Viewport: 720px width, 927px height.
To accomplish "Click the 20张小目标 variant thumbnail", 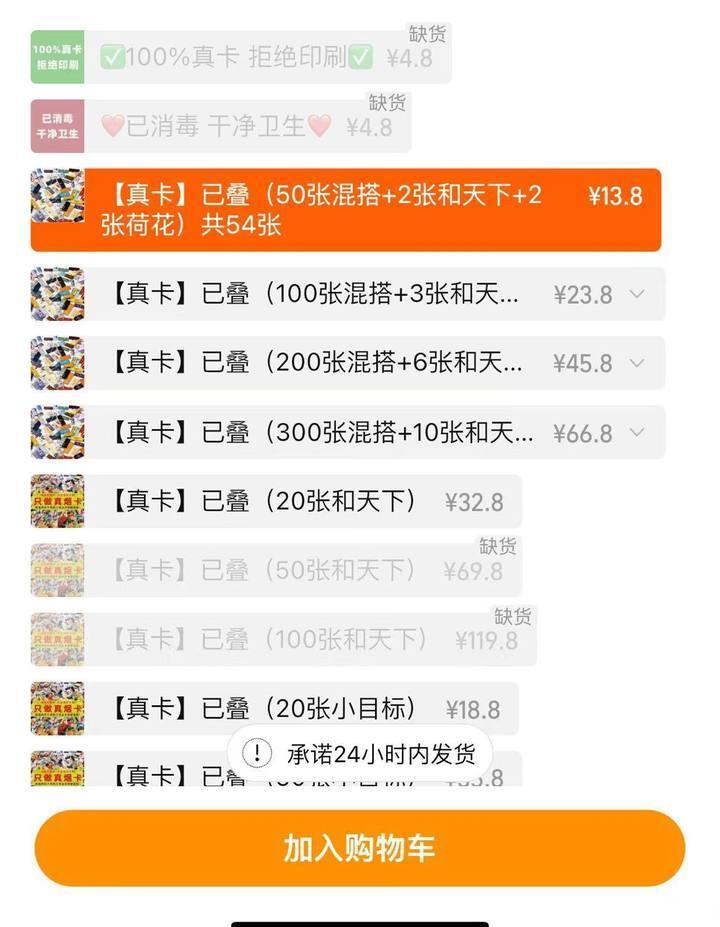I will click(x=57, y=709).
